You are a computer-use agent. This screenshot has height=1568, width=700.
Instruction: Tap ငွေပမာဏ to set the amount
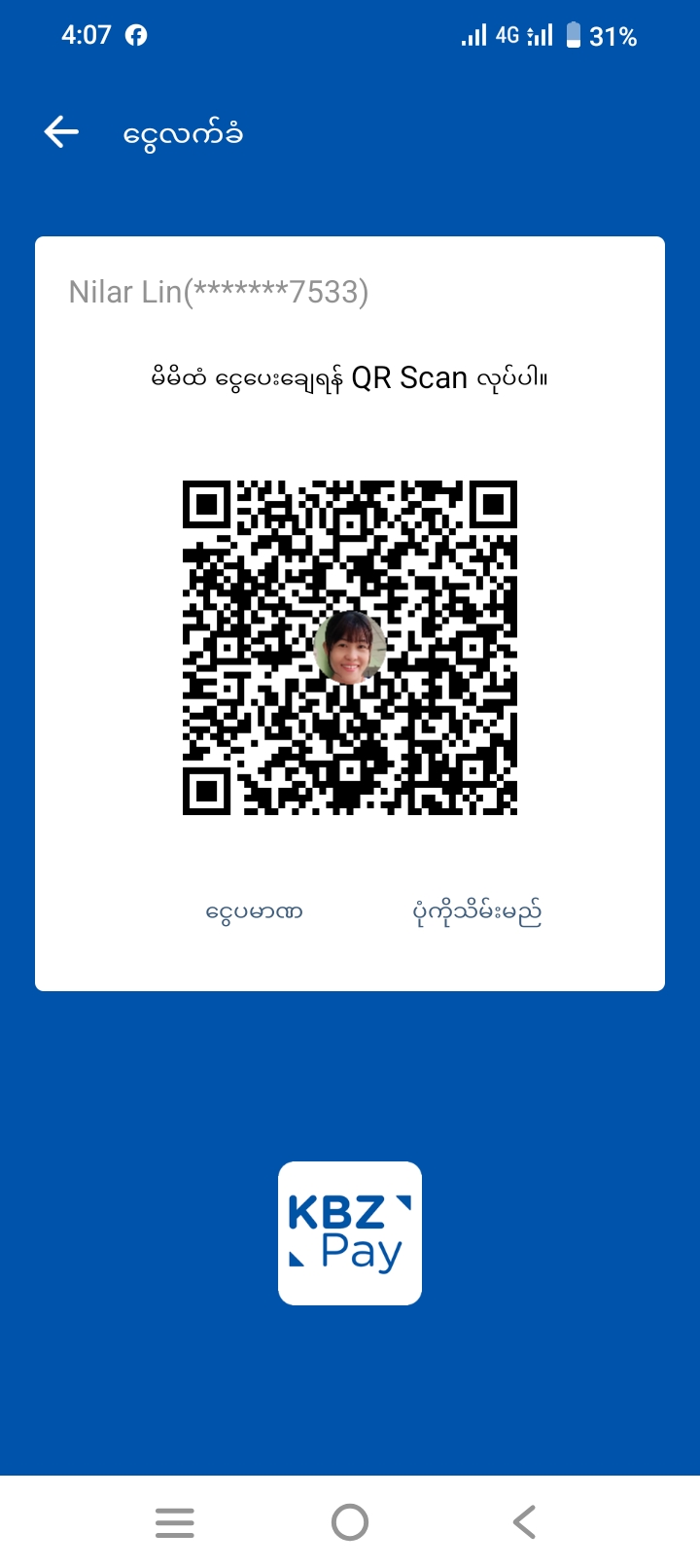pos(254,912)
